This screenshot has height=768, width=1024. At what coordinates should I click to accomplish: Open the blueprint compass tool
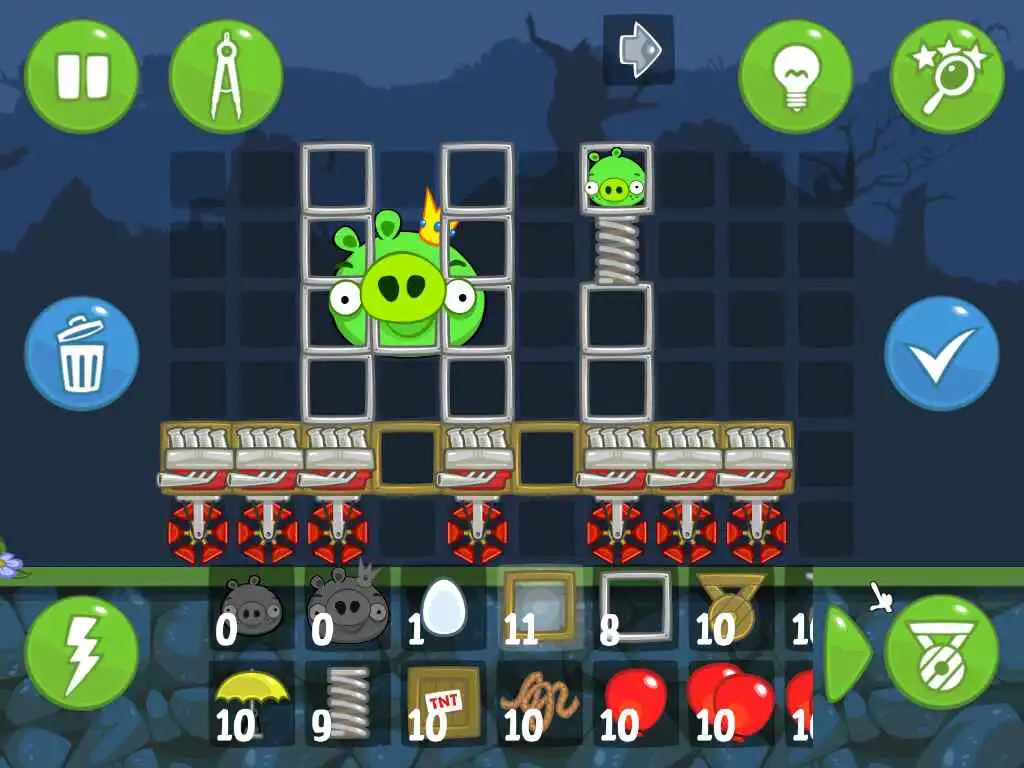[225, 76]
